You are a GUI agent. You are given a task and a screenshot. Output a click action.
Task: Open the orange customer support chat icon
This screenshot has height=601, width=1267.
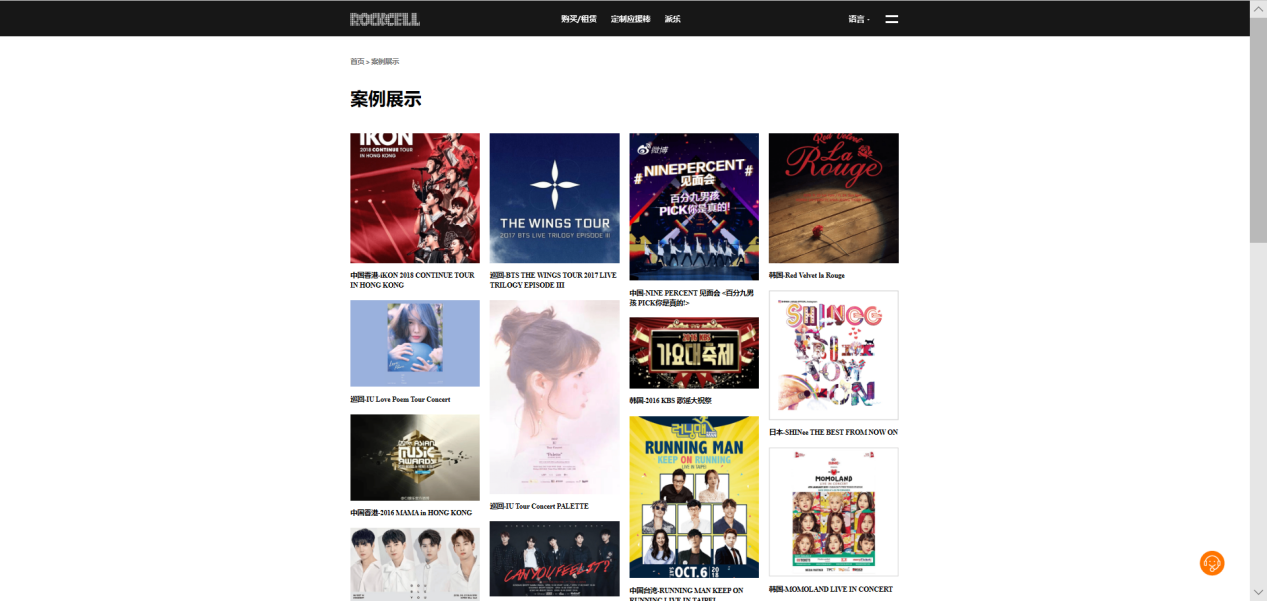(x=1211, y=563)
